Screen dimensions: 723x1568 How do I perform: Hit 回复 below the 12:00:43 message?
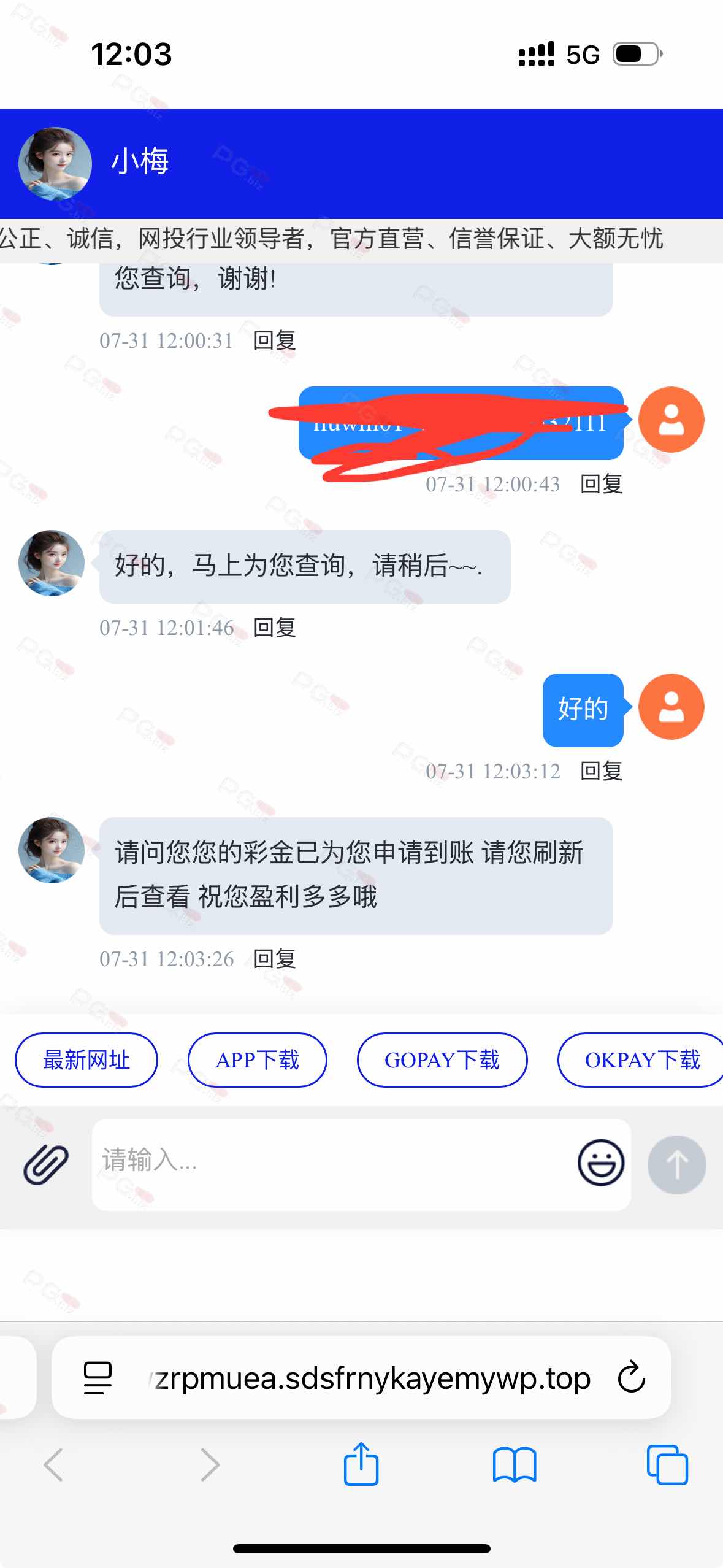point(601,484)
